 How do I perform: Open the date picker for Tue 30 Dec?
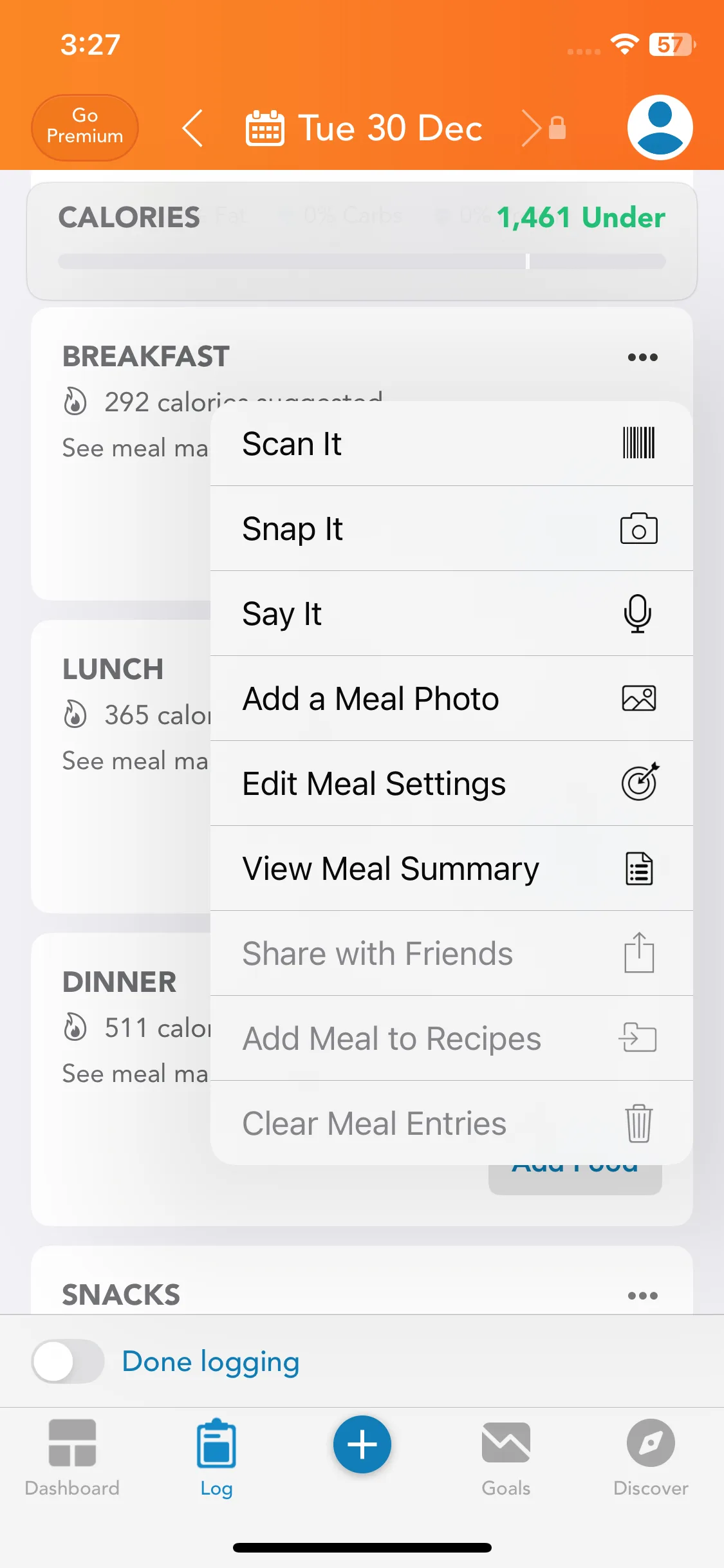click(x=364, y=128)
